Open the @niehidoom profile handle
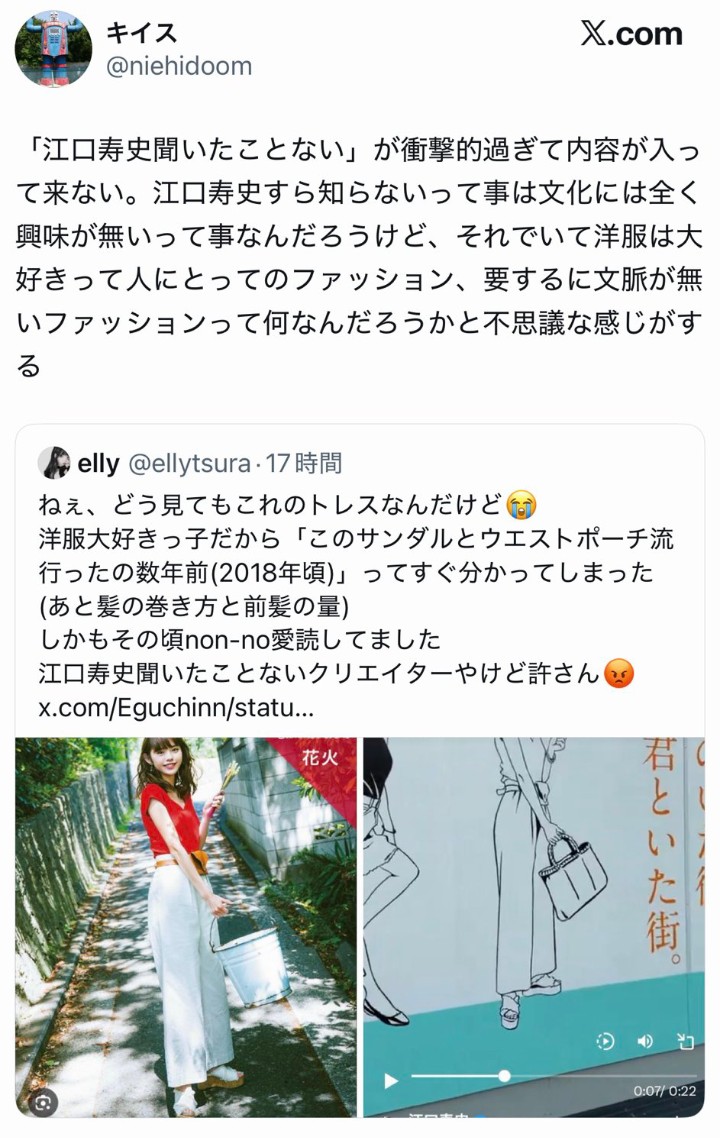The height and width of the screenshot is (1138, 720). click(179, 67)
